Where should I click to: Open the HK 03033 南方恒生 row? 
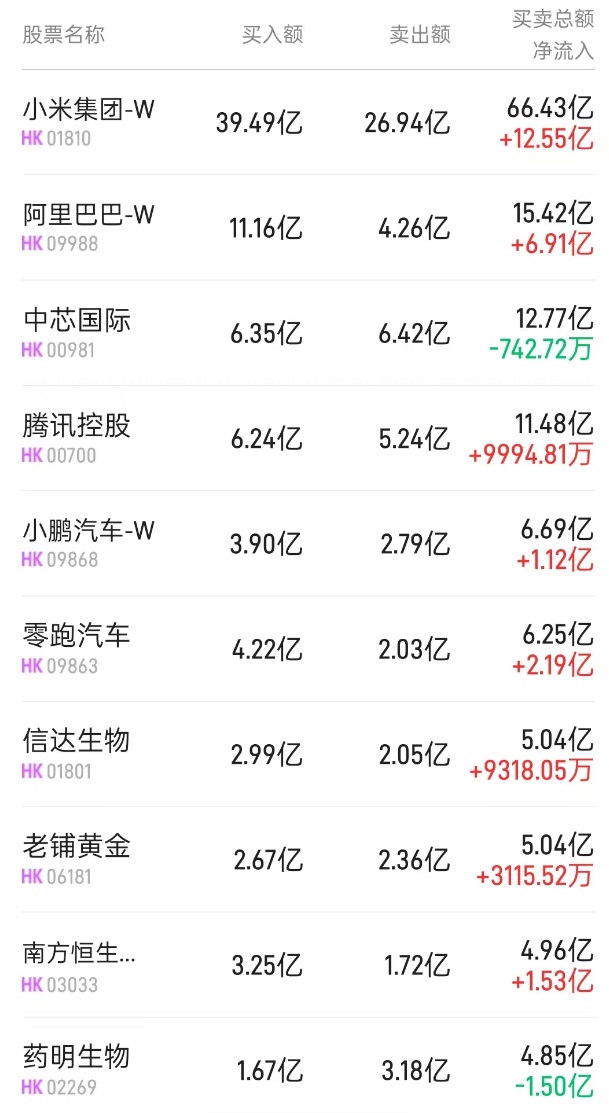pyautogui.click(x=79, y=953)
